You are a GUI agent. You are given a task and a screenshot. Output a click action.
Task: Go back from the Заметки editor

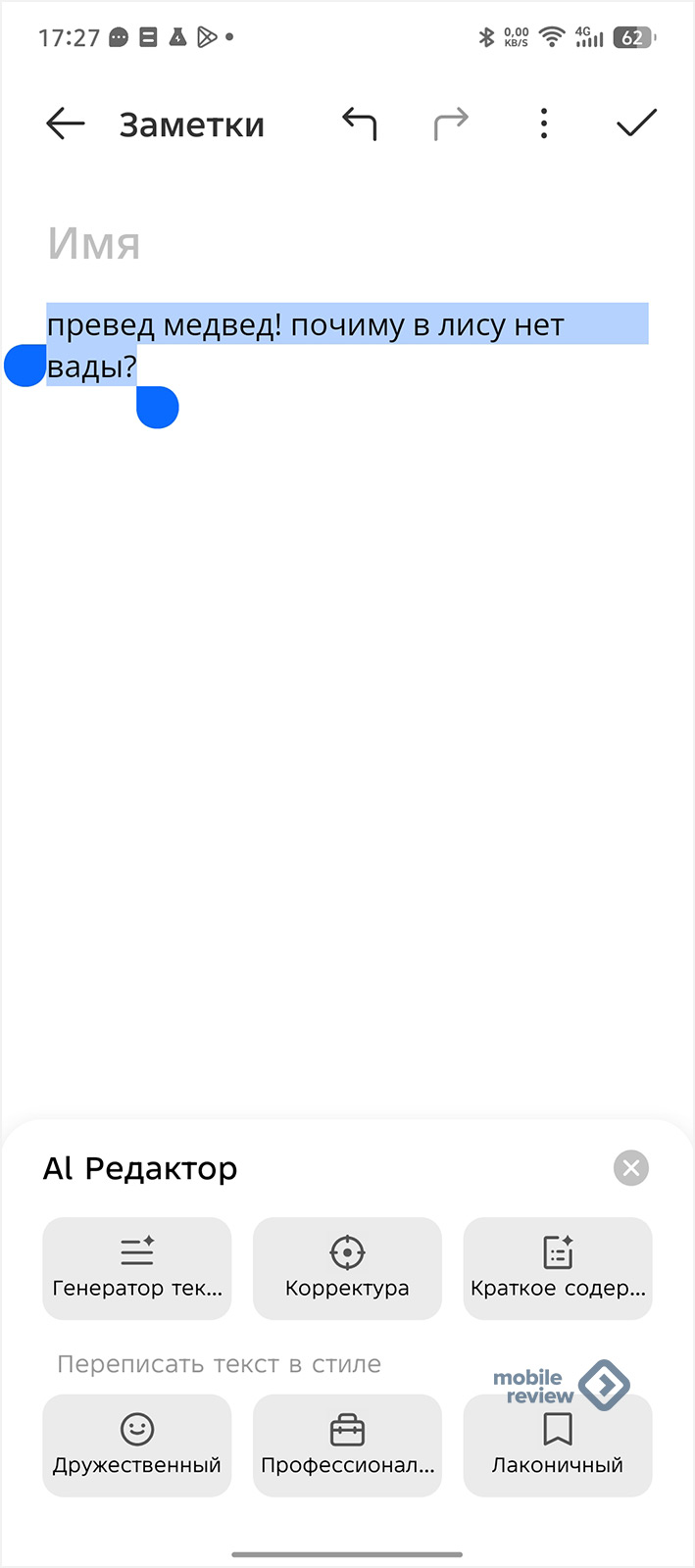[65, 124]
